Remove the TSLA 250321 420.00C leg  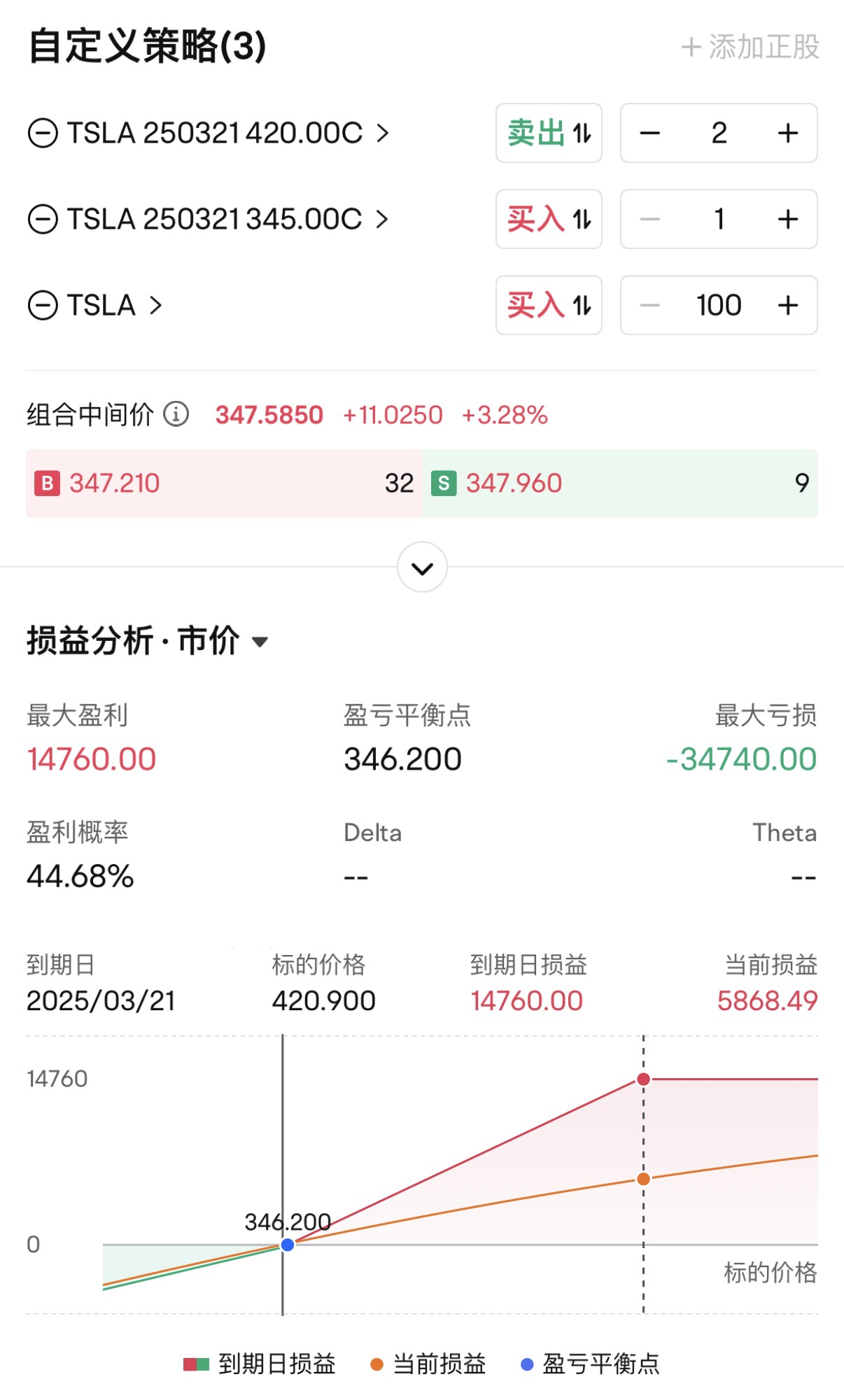43,133
